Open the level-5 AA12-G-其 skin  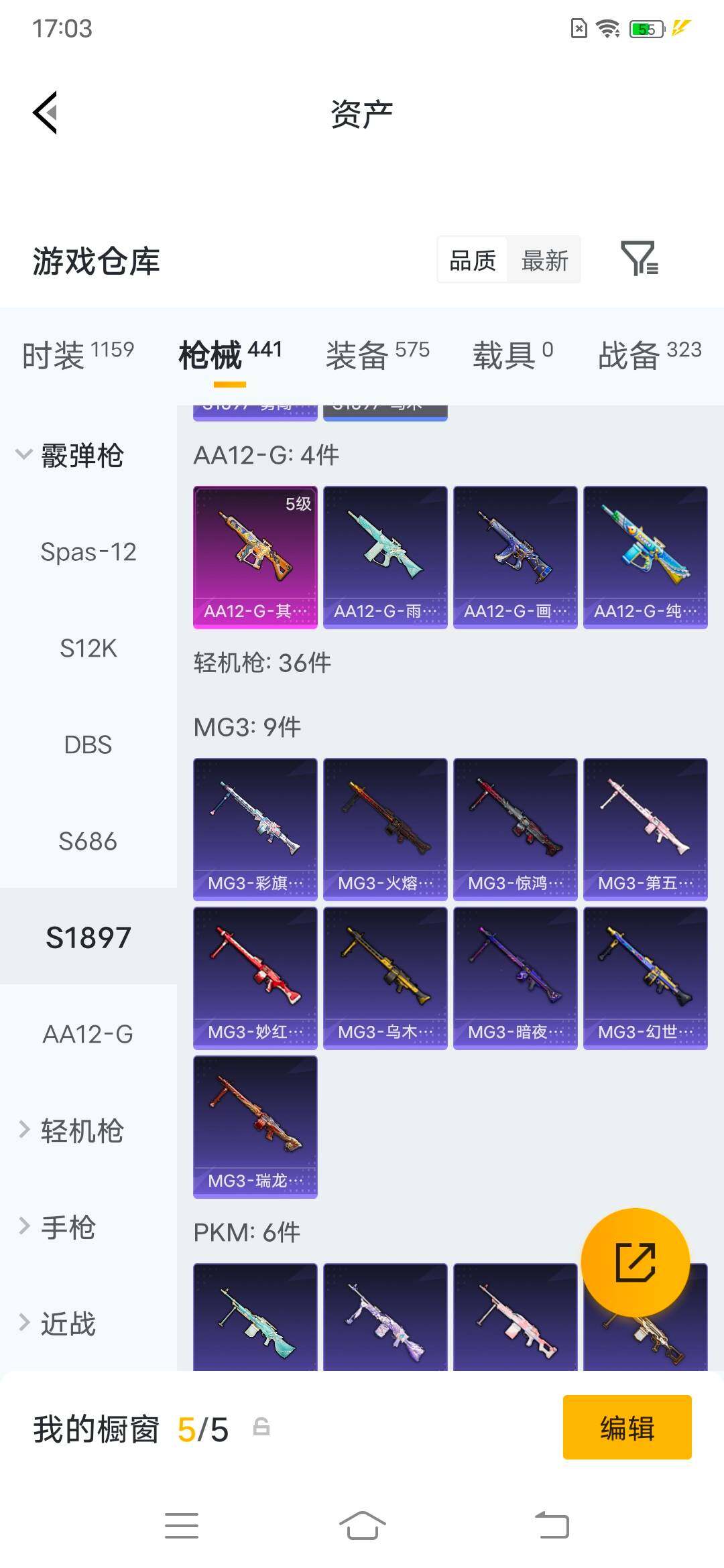pos(255,558)
